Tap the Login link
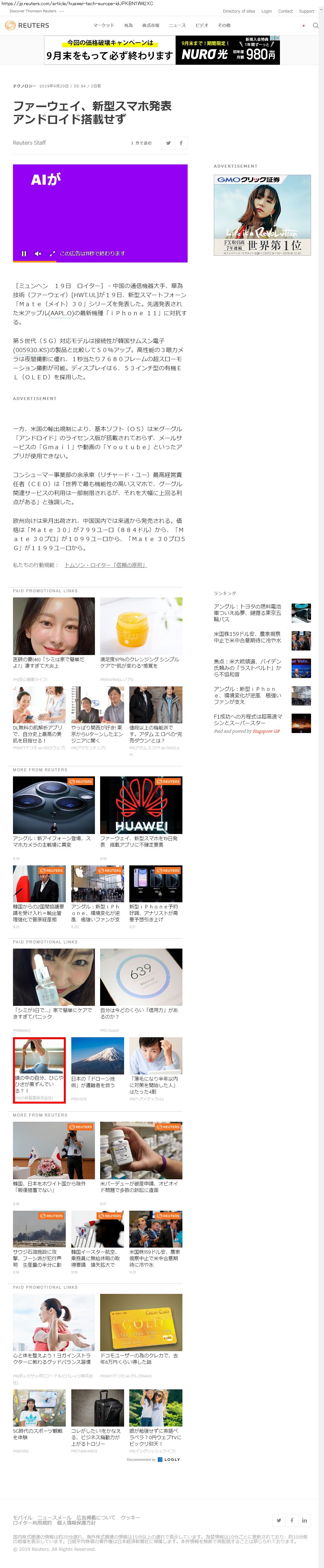Viewport: 324px width, 1568px height. [x=266, y=11]
